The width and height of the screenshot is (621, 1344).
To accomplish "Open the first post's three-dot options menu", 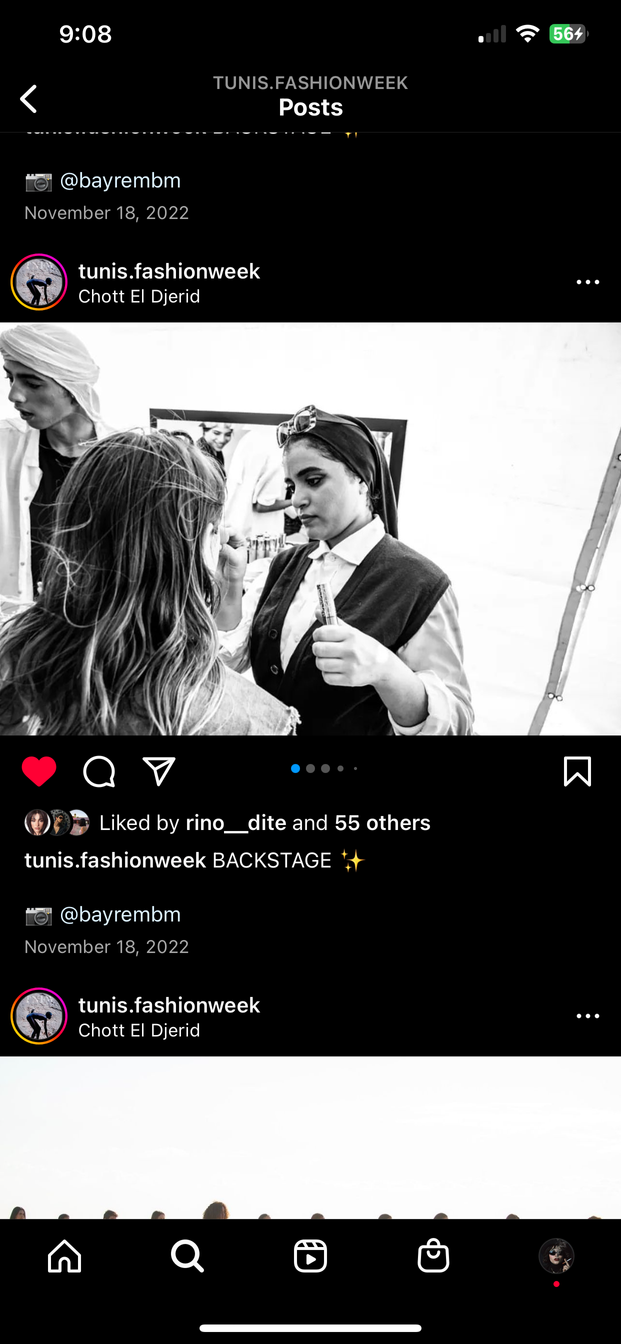I will point(588,283).
